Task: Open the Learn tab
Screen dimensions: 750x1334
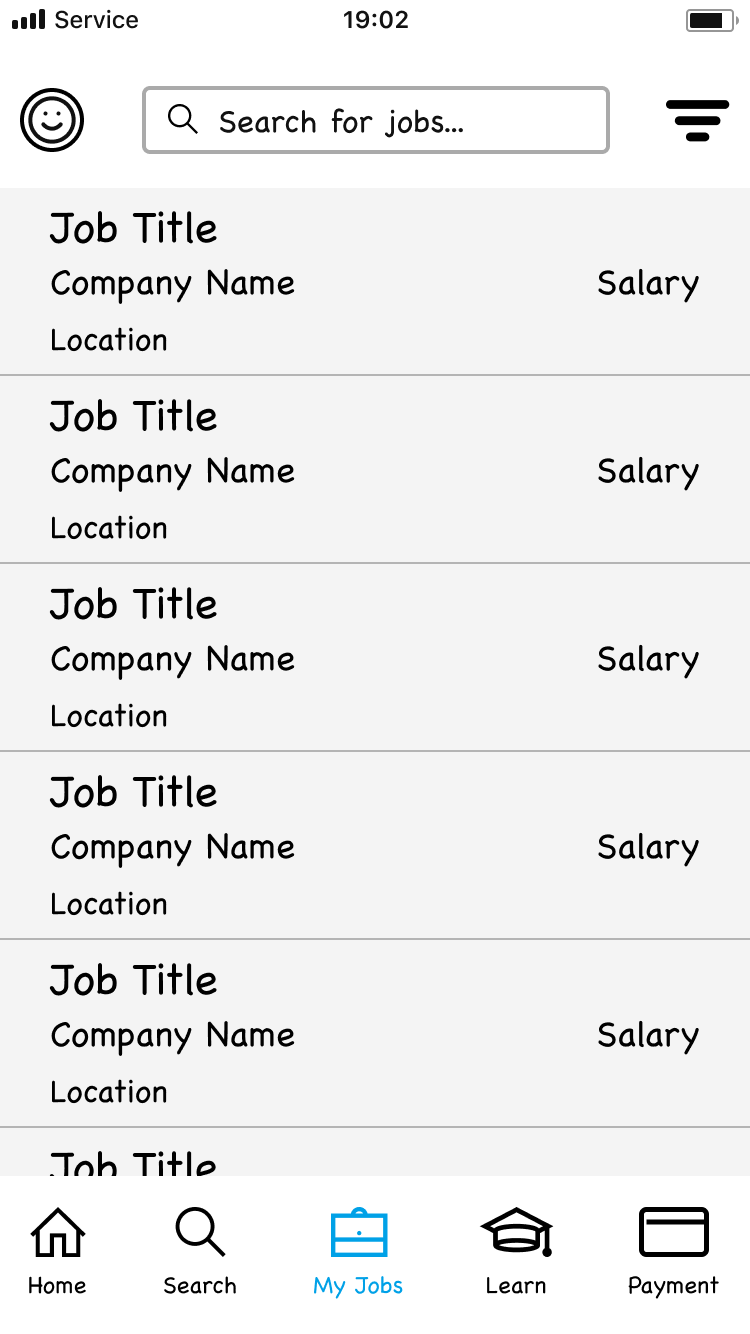Action: click(516, 1250)
